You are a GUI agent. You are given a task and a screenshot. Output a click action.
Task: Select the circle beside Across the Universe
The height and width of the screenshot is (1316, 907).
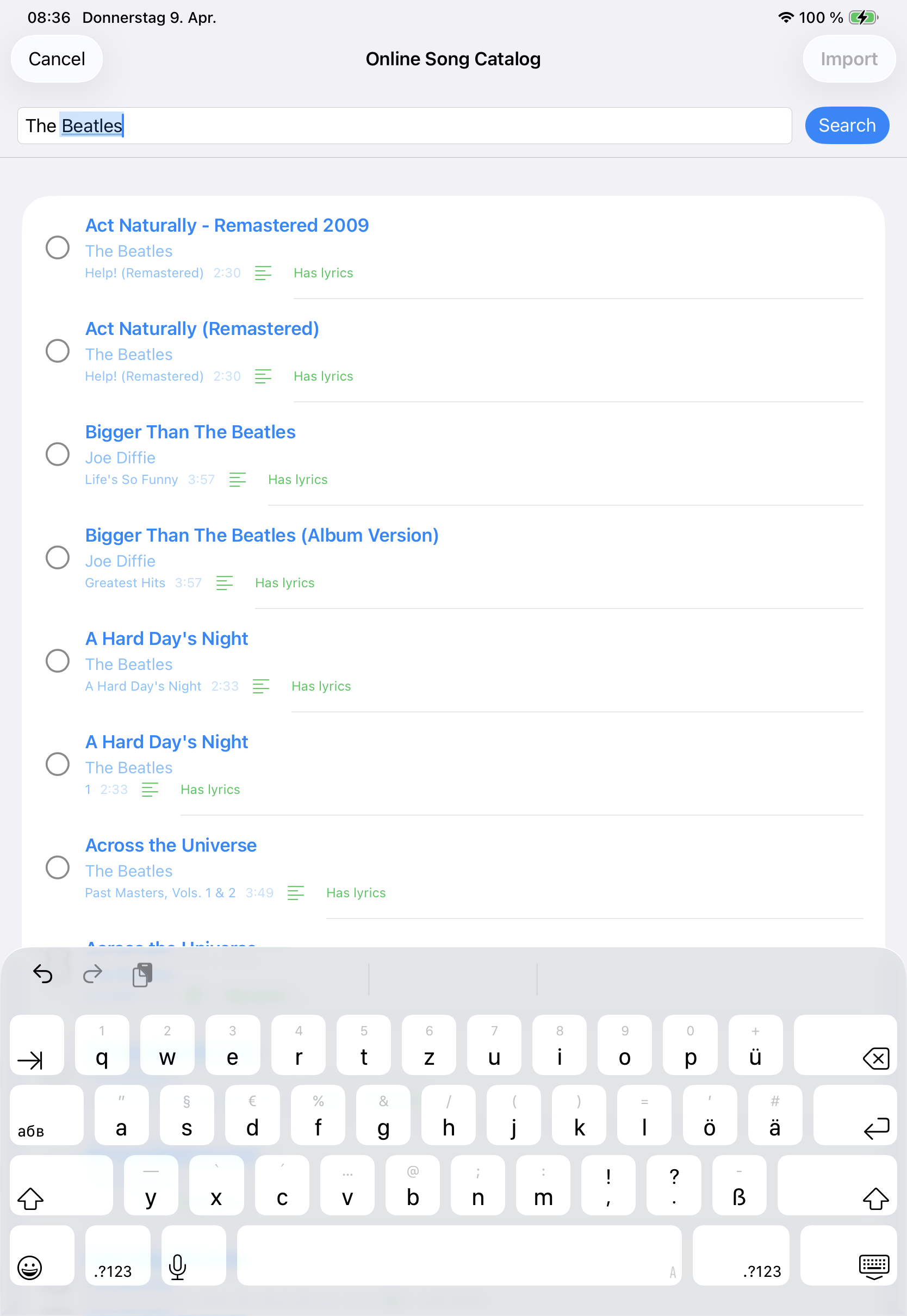[57, 868]
